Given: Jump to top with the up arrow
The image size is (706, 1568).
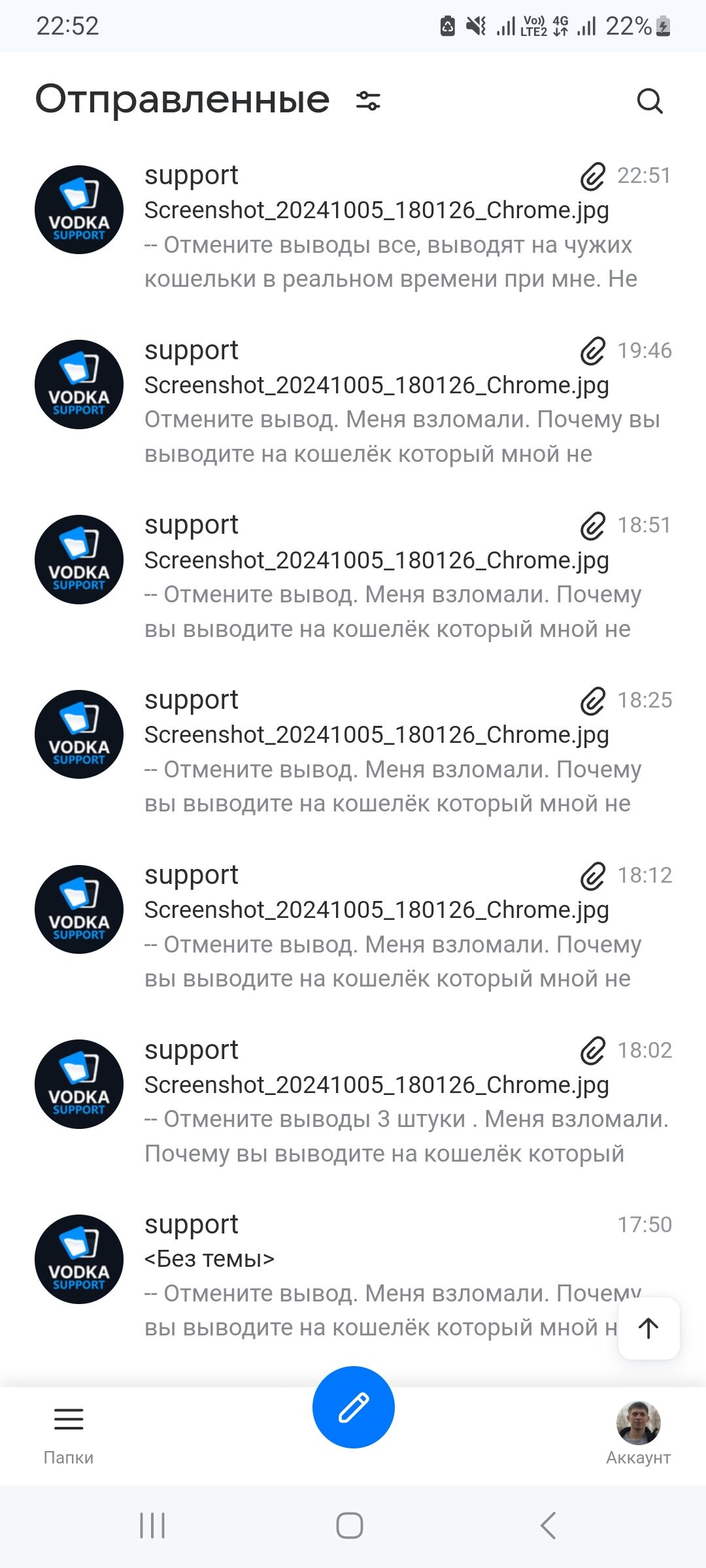Looking at the screenshot, I should [x=648, y=1328].
